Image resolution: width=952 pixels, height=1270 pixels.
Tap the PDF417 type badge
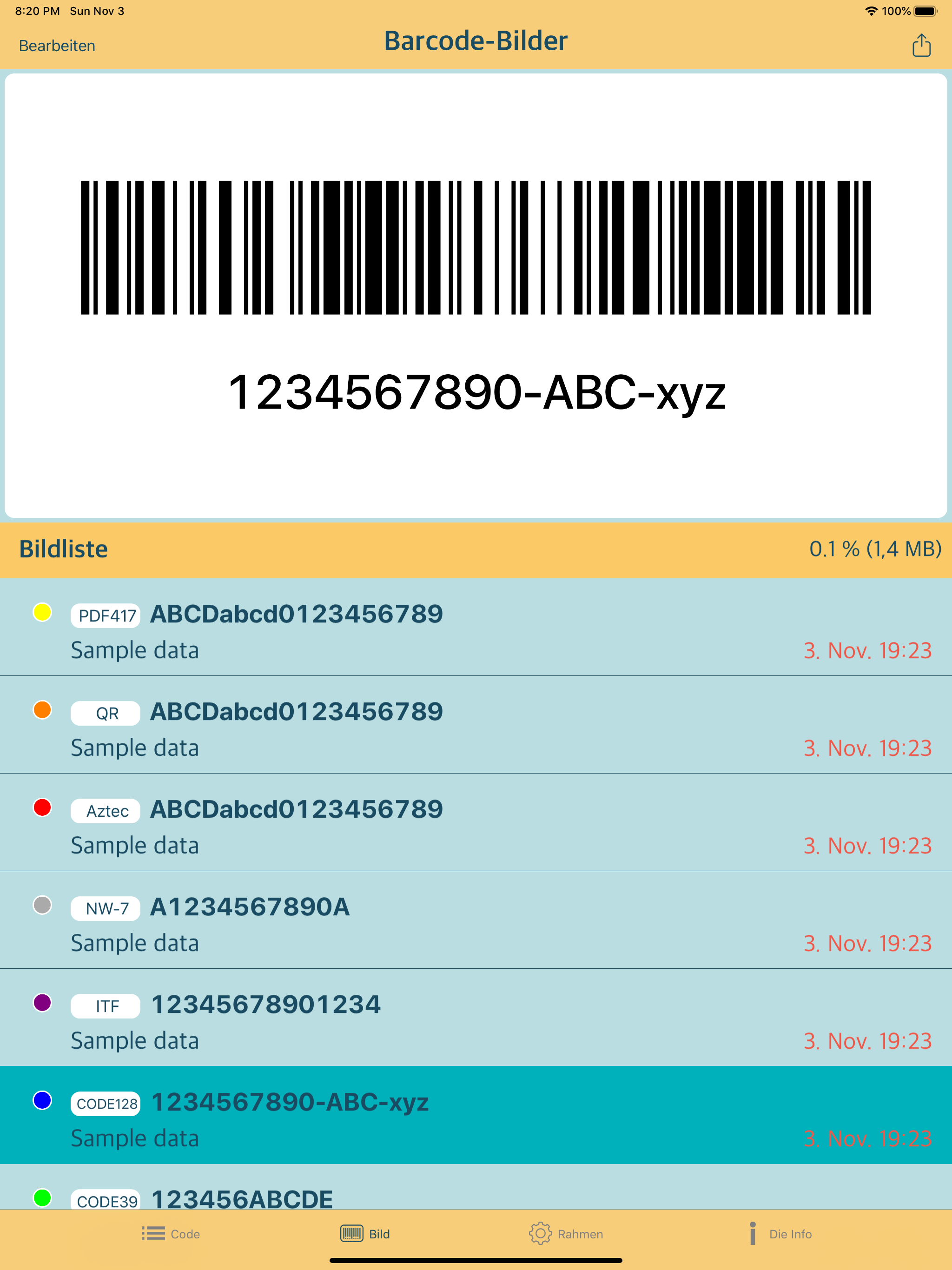click(105, 615)
